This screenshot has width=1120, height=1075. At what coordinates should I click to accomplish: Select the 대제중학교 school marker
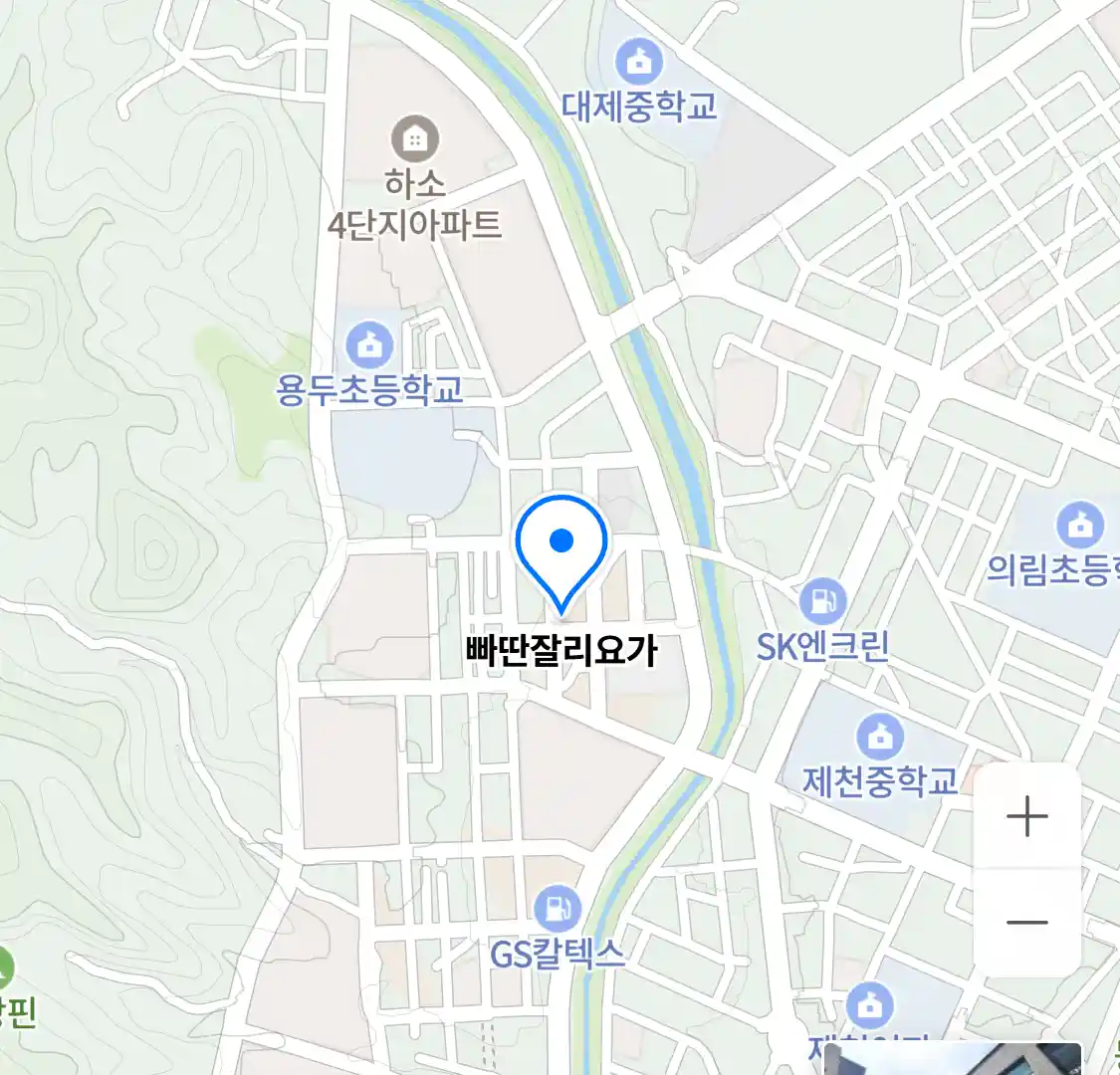[x=638, y=64]
